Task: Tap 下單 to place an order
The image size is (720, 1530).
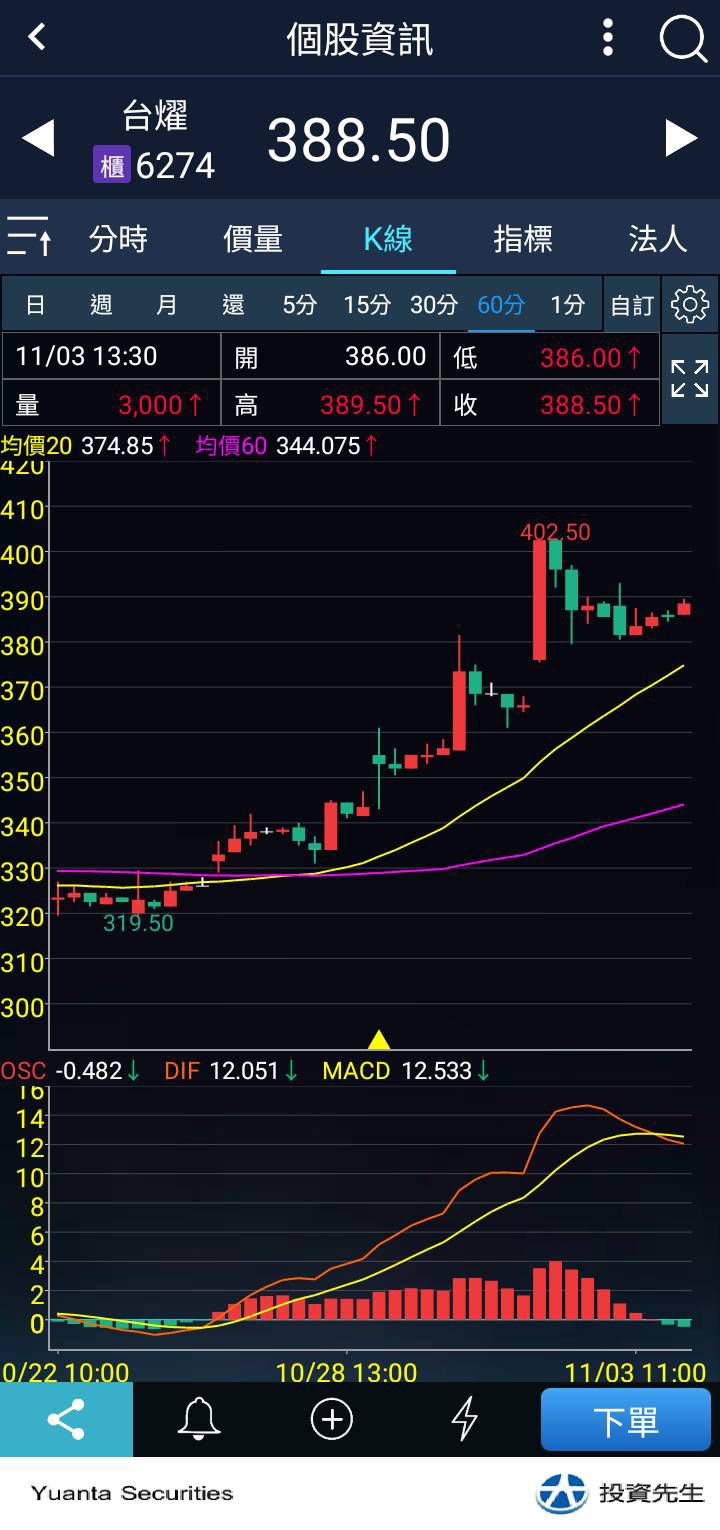Action: [626, 1419]
